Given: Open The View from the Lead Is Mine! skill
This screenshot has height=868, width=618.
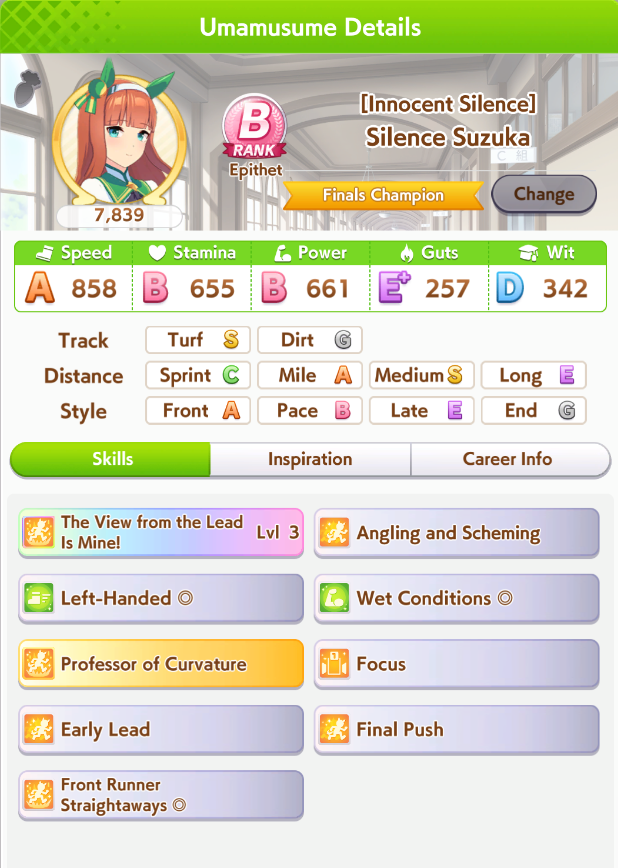Looking at the screenshot, I should pyautogui.click(x=160, y=532).
